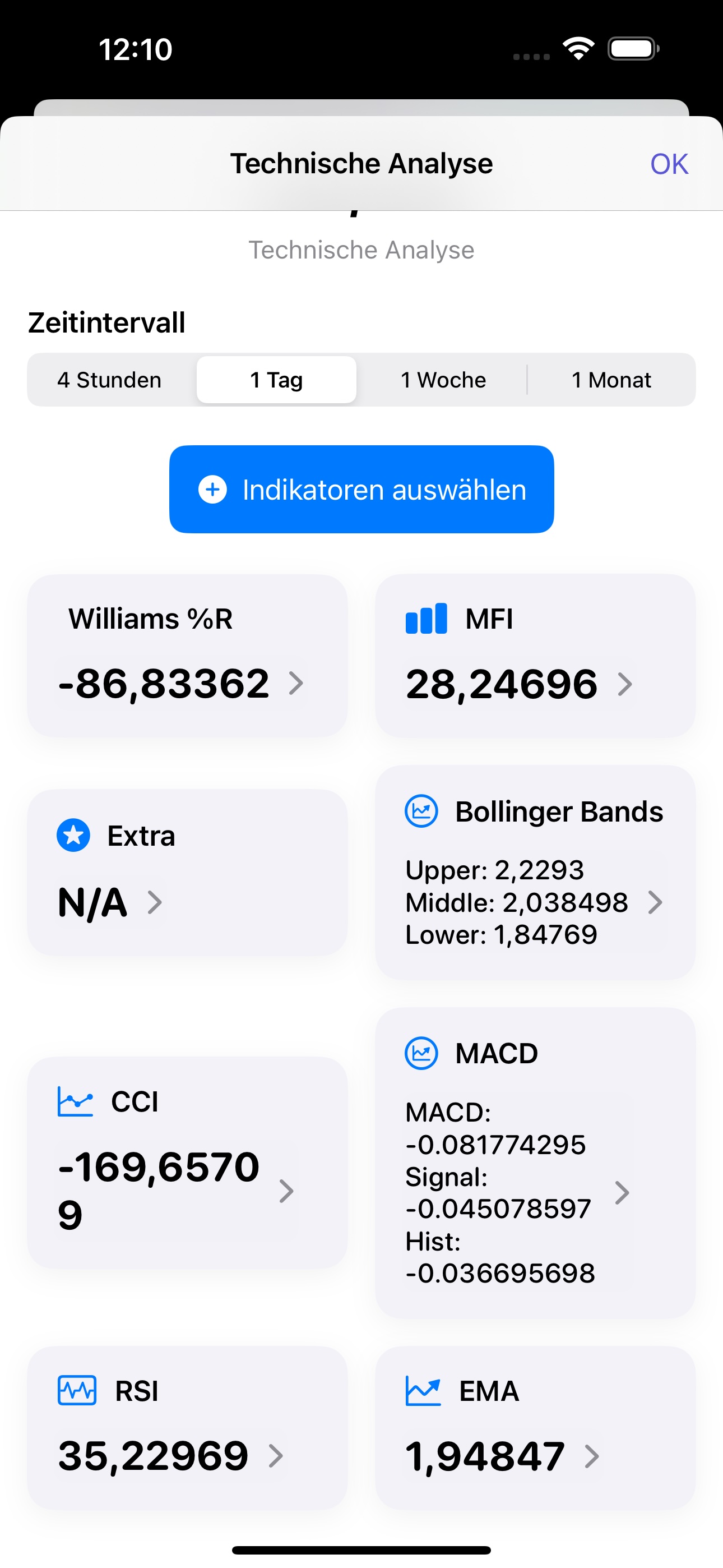
Task: Switch to the 1 Woche interval
Action: tap(443, 380)
